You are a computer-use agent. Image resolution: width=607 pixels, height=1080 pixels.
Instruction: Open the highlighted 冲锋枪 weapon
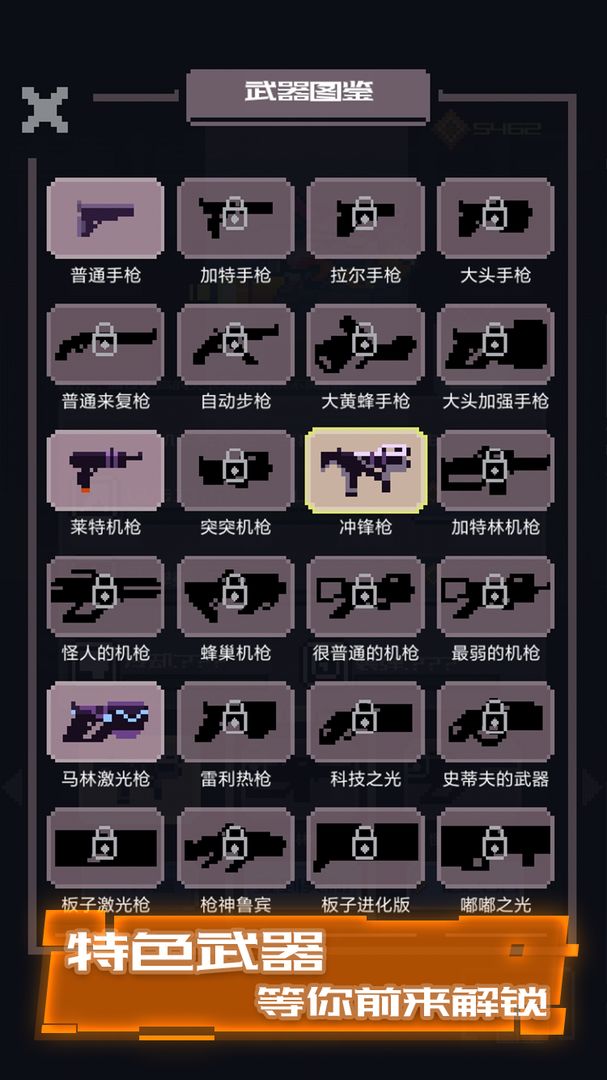[365, 470]
